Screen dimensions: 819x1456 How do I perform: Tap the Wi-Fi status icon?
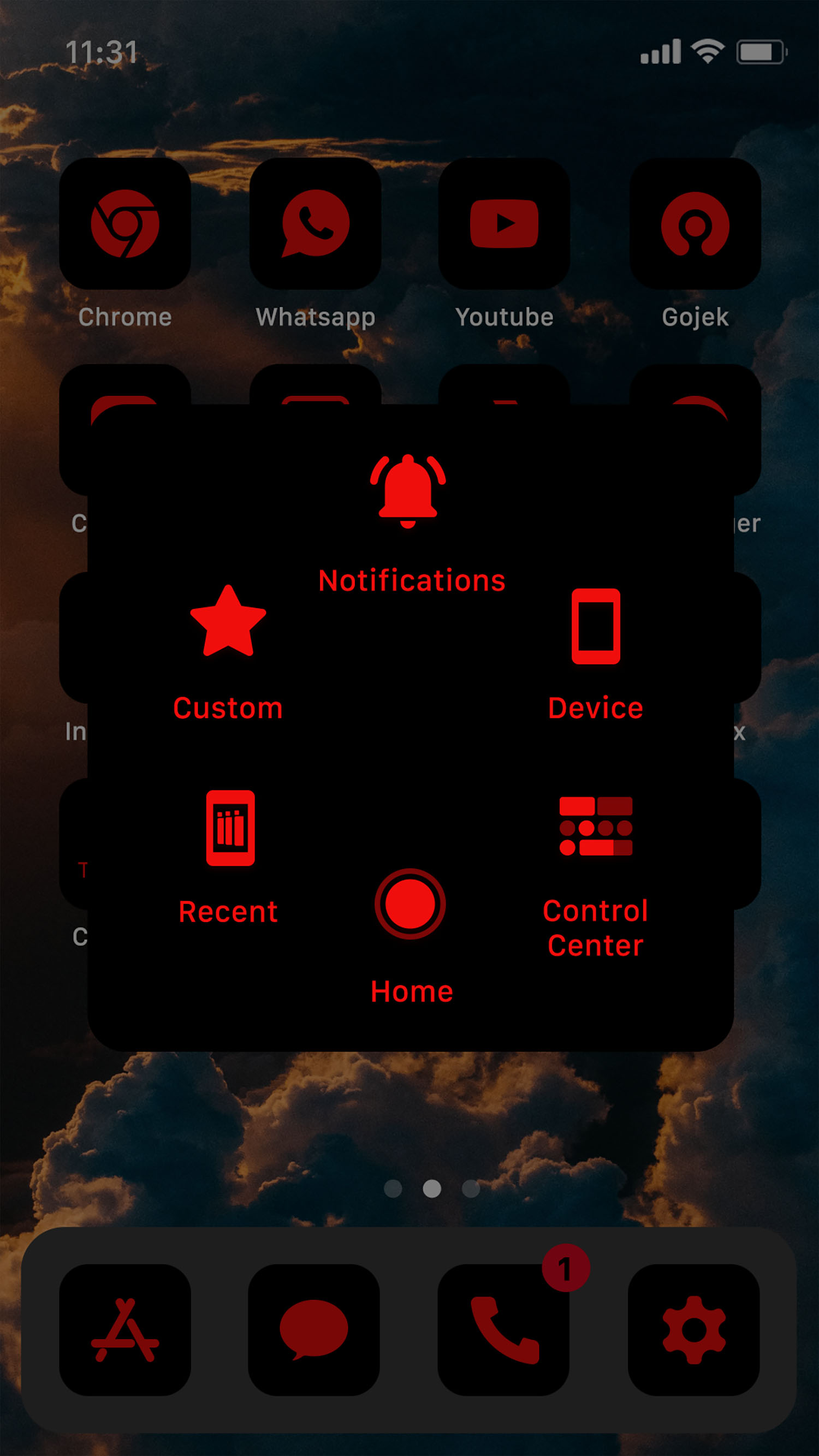[x=707, y=50]
